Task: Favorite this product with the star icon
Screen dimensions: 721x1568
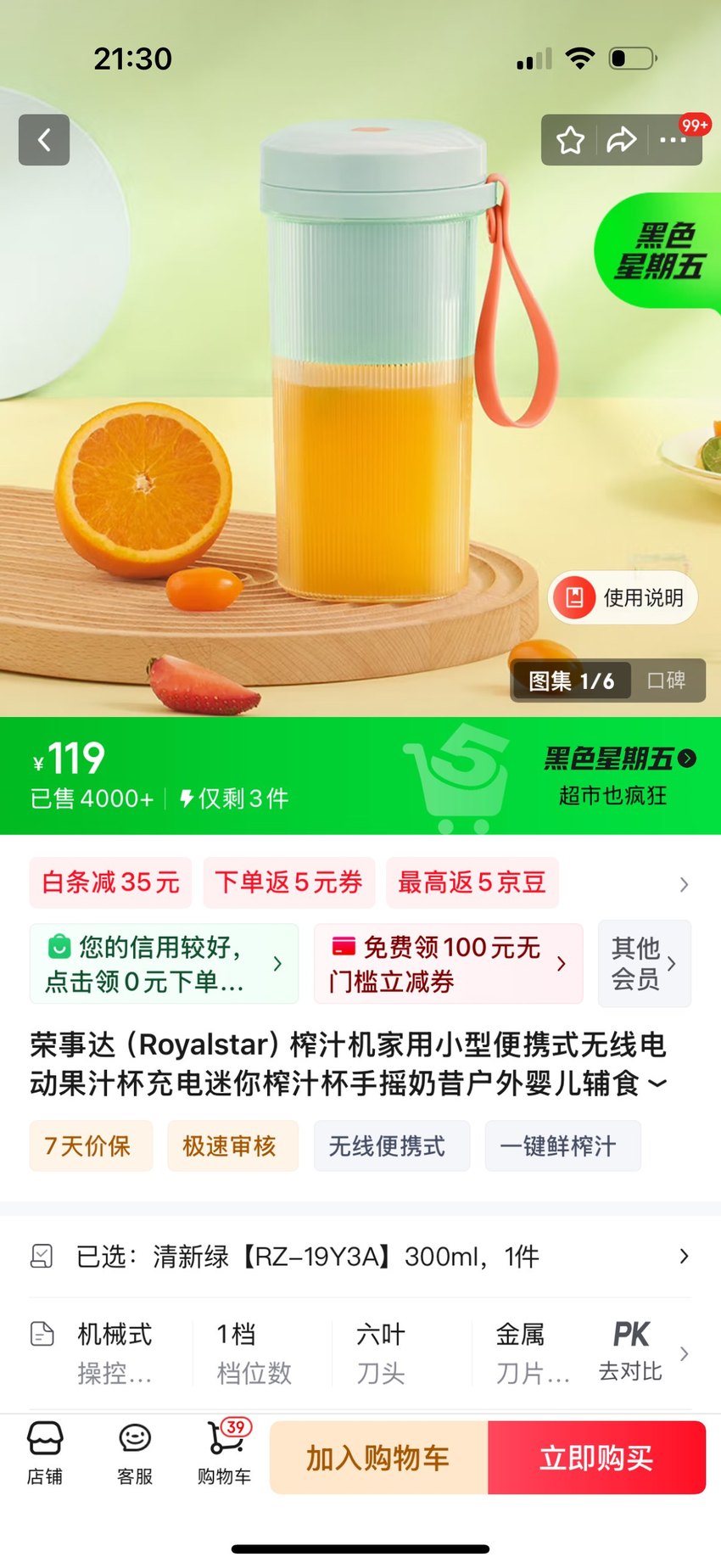Action: [570, 140]
